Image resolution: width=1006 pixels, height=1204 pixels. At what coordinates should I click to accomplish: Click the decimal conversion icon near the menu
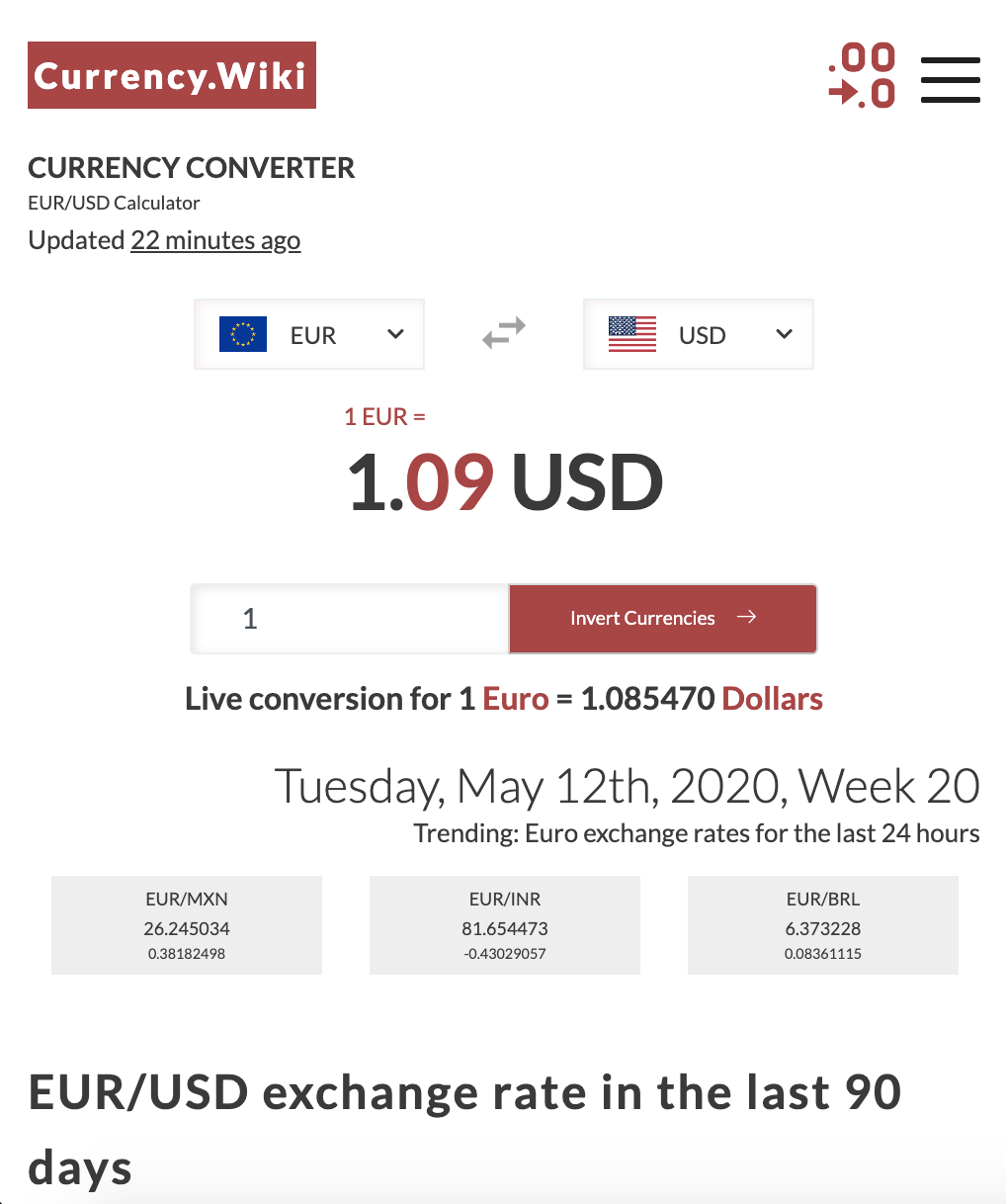(x=861, y=76)
